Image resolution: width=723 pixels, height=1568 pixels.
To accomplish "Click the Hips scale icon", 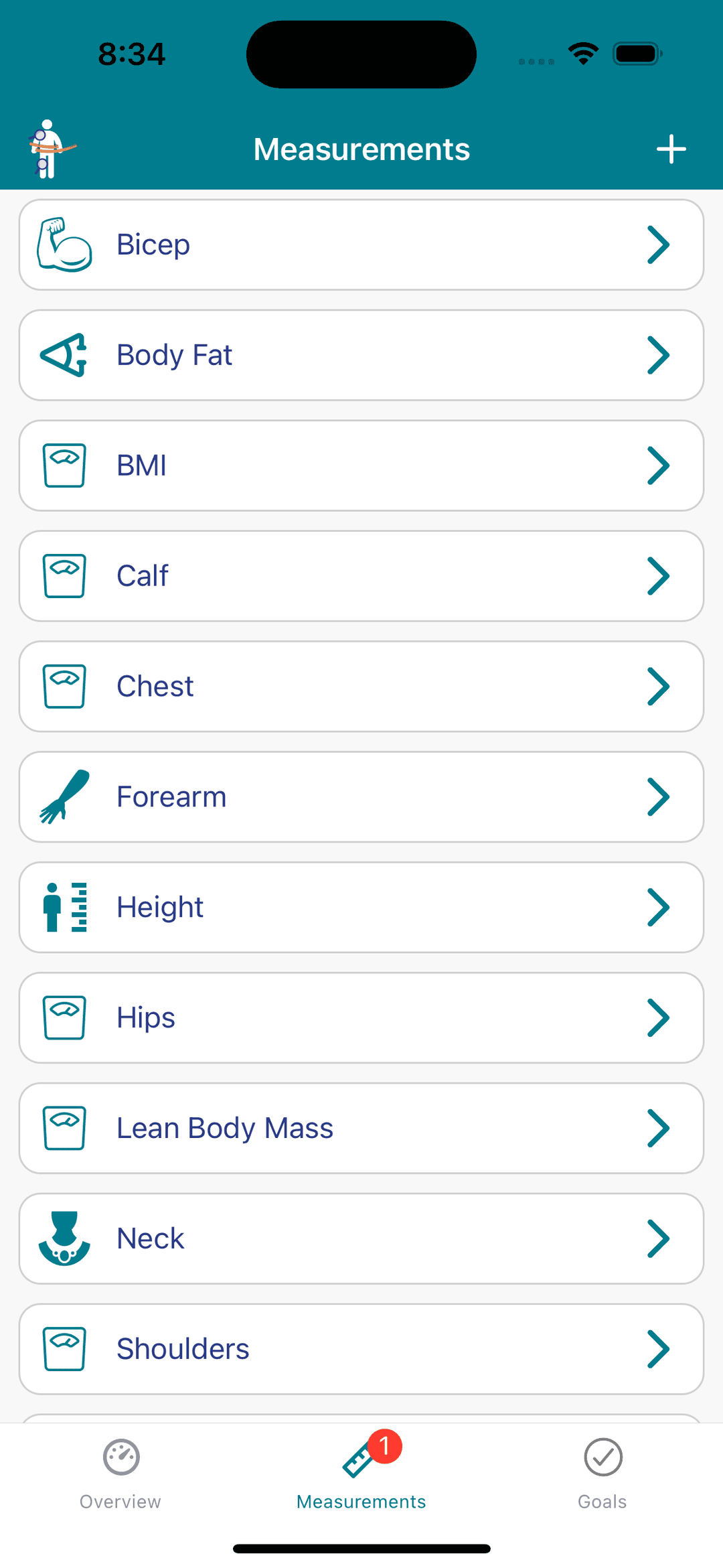I will tap(64, 1017).
